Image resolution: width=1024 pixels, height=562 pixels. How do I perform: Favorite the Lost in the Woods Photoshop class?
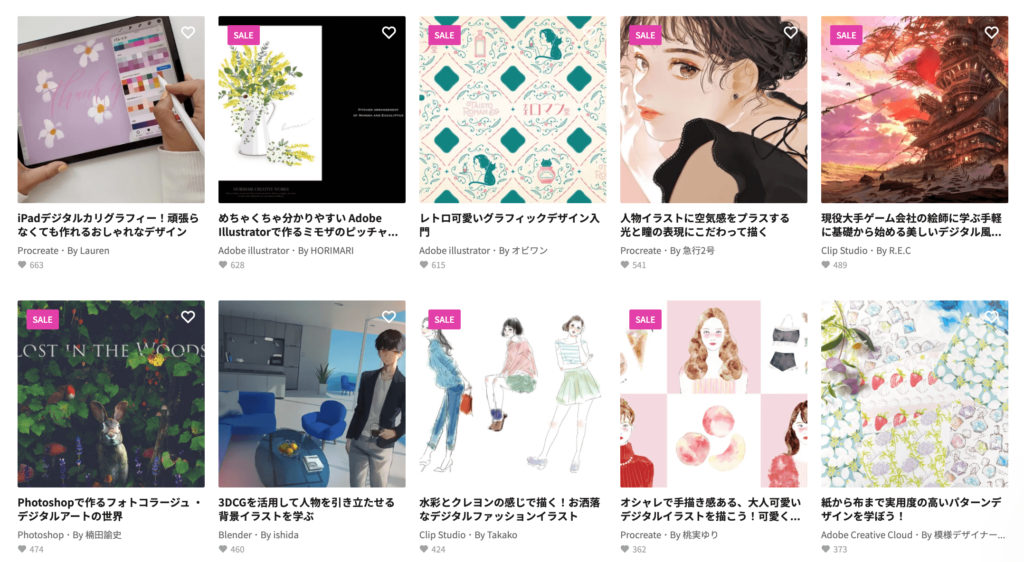point(188,317)
